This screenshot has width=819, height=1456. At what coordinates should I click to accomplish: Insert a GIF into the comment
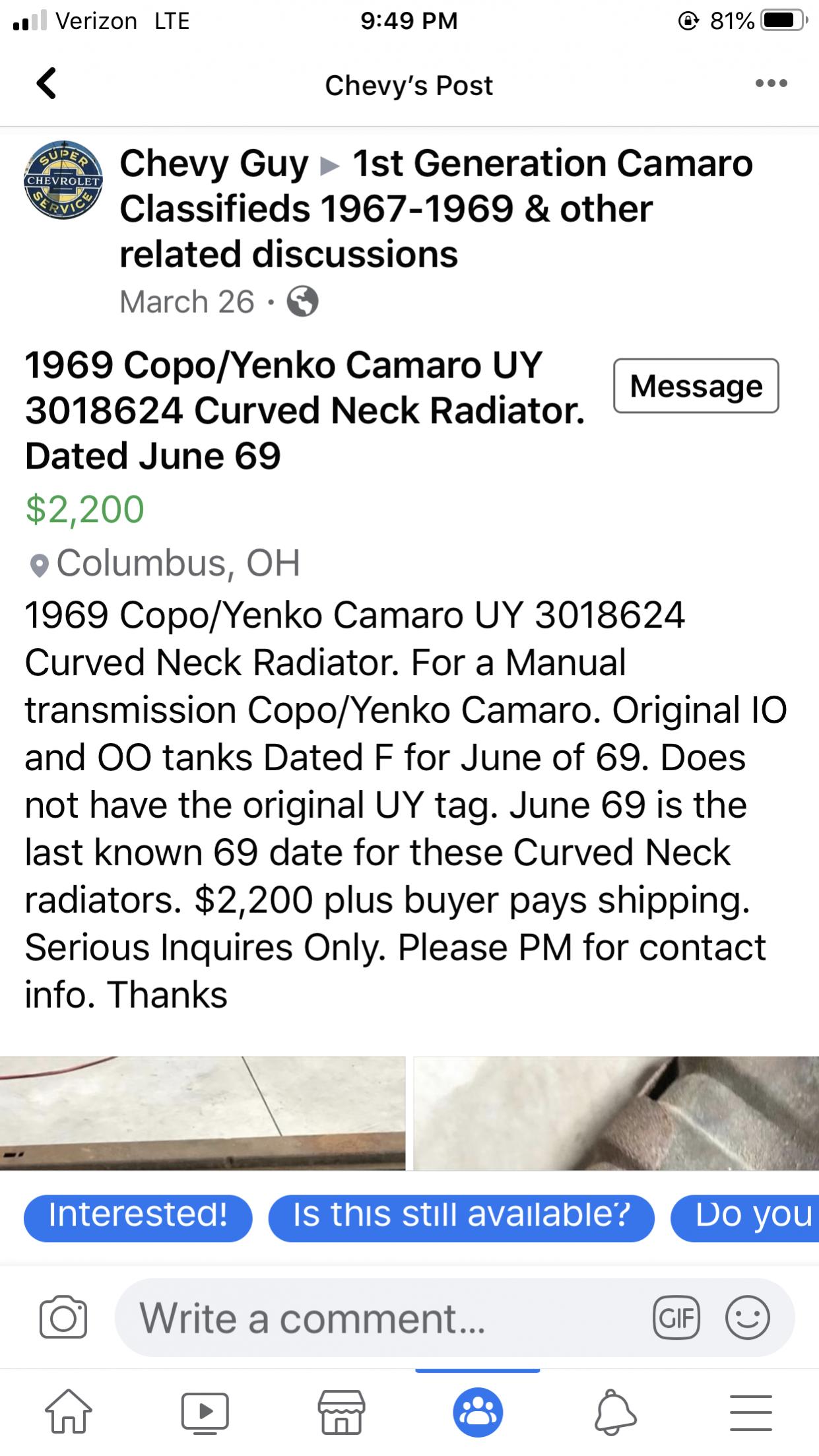tap(676, 1318)
